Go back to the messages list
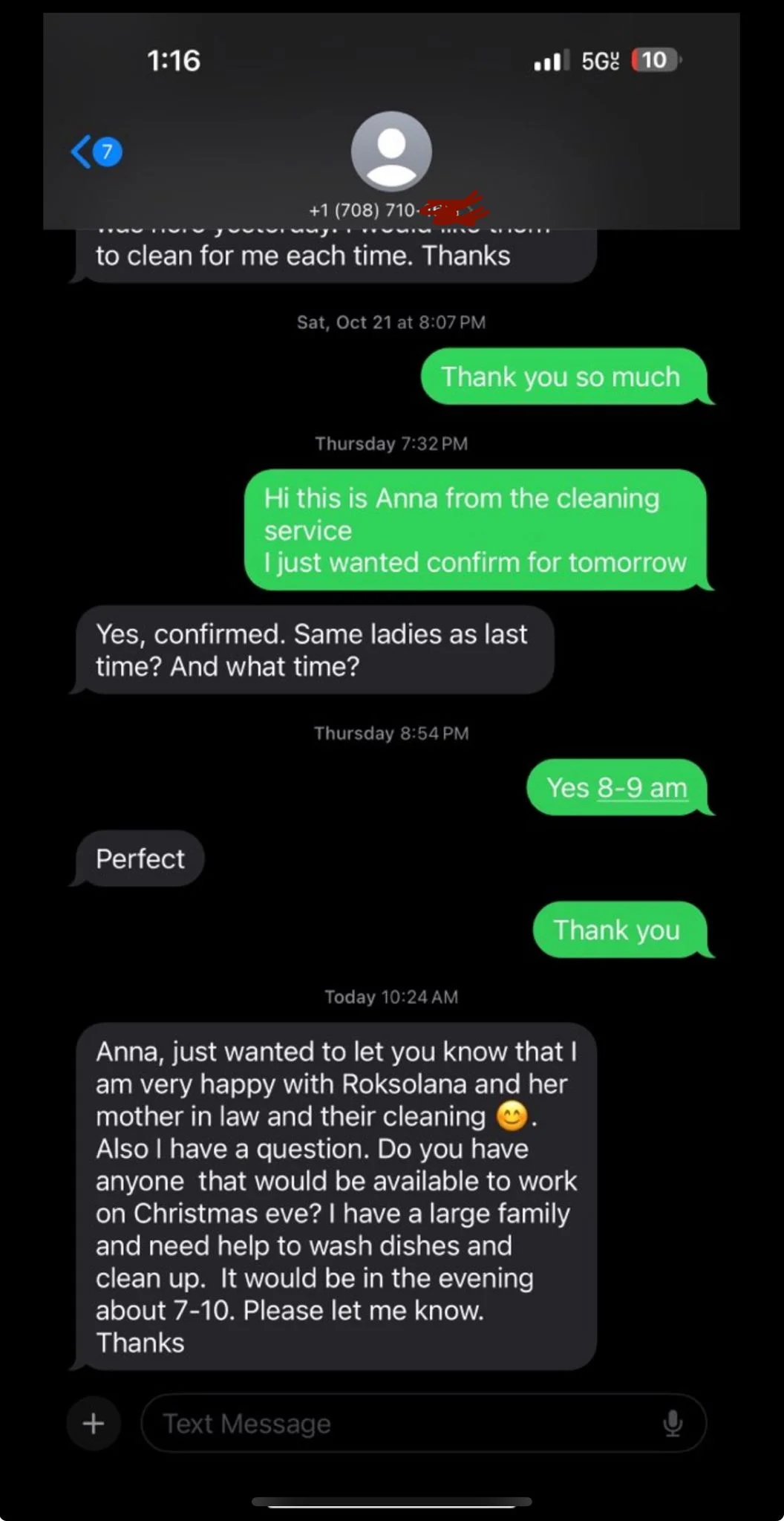This screenshot has width=784, height=1521. pyautogui.click(x=95, y=152)
